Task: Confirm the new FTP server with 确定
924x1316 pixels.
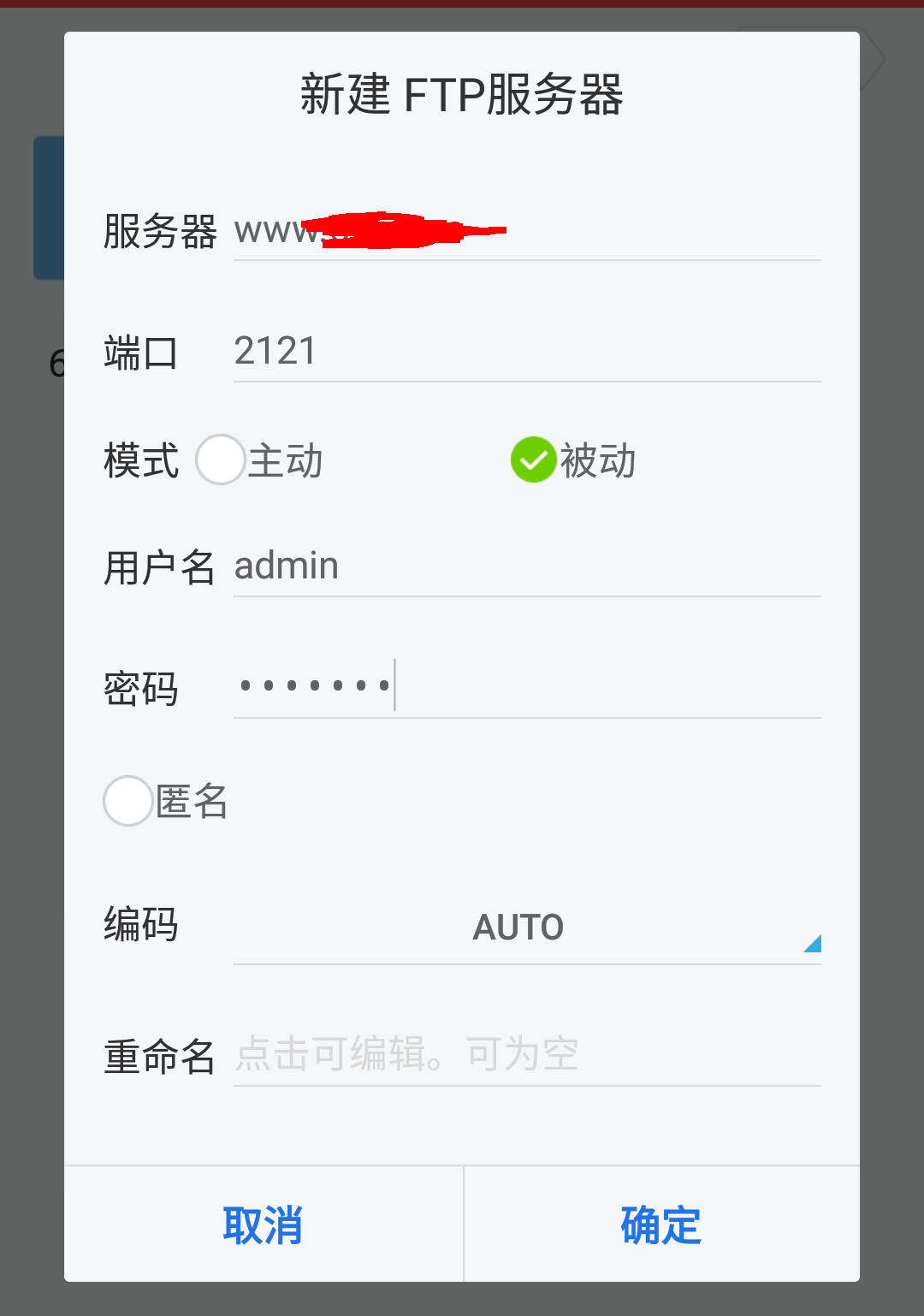Action: click(x=660, y=1224)
